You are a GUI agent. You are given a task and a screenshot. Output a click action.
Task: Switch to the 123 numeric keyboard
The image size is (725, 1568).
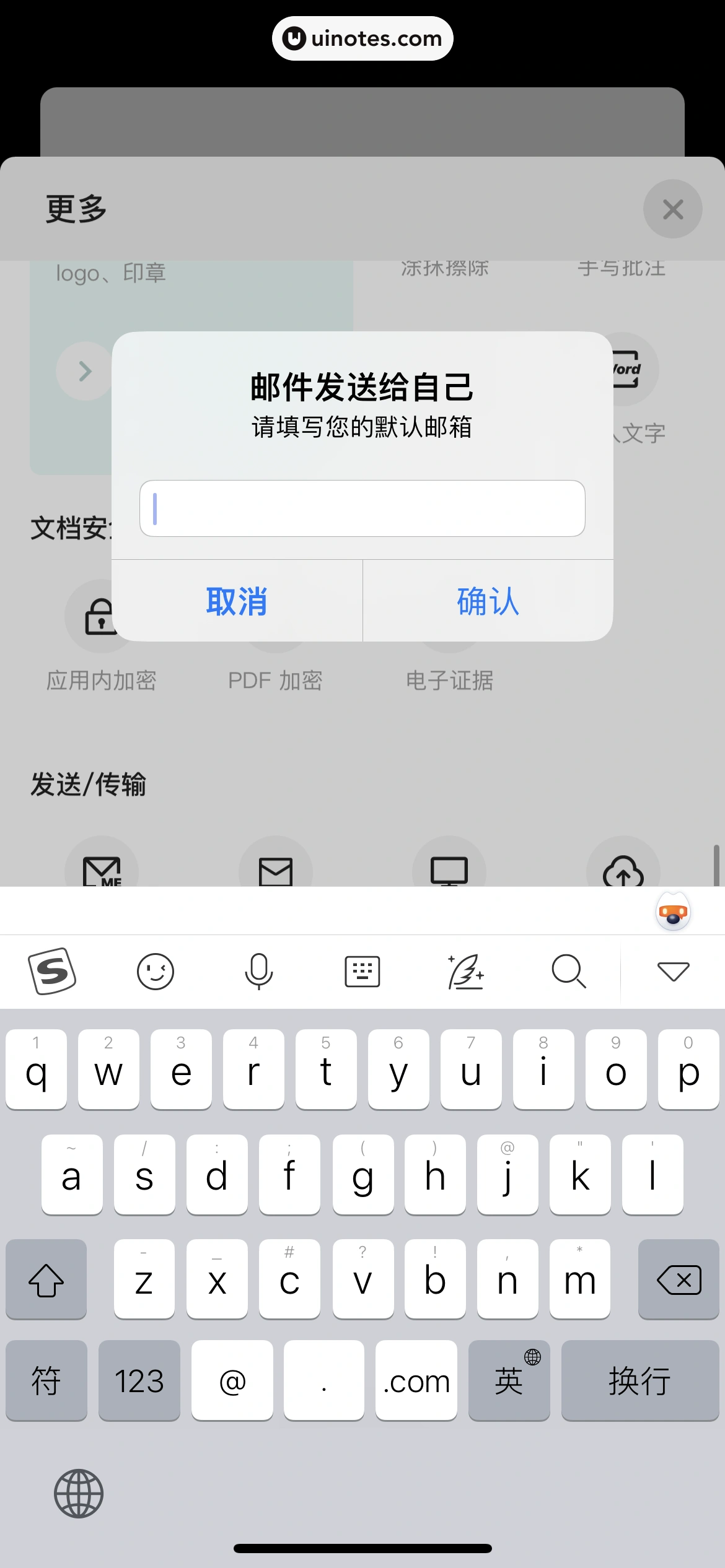[x=139, y=1380]
